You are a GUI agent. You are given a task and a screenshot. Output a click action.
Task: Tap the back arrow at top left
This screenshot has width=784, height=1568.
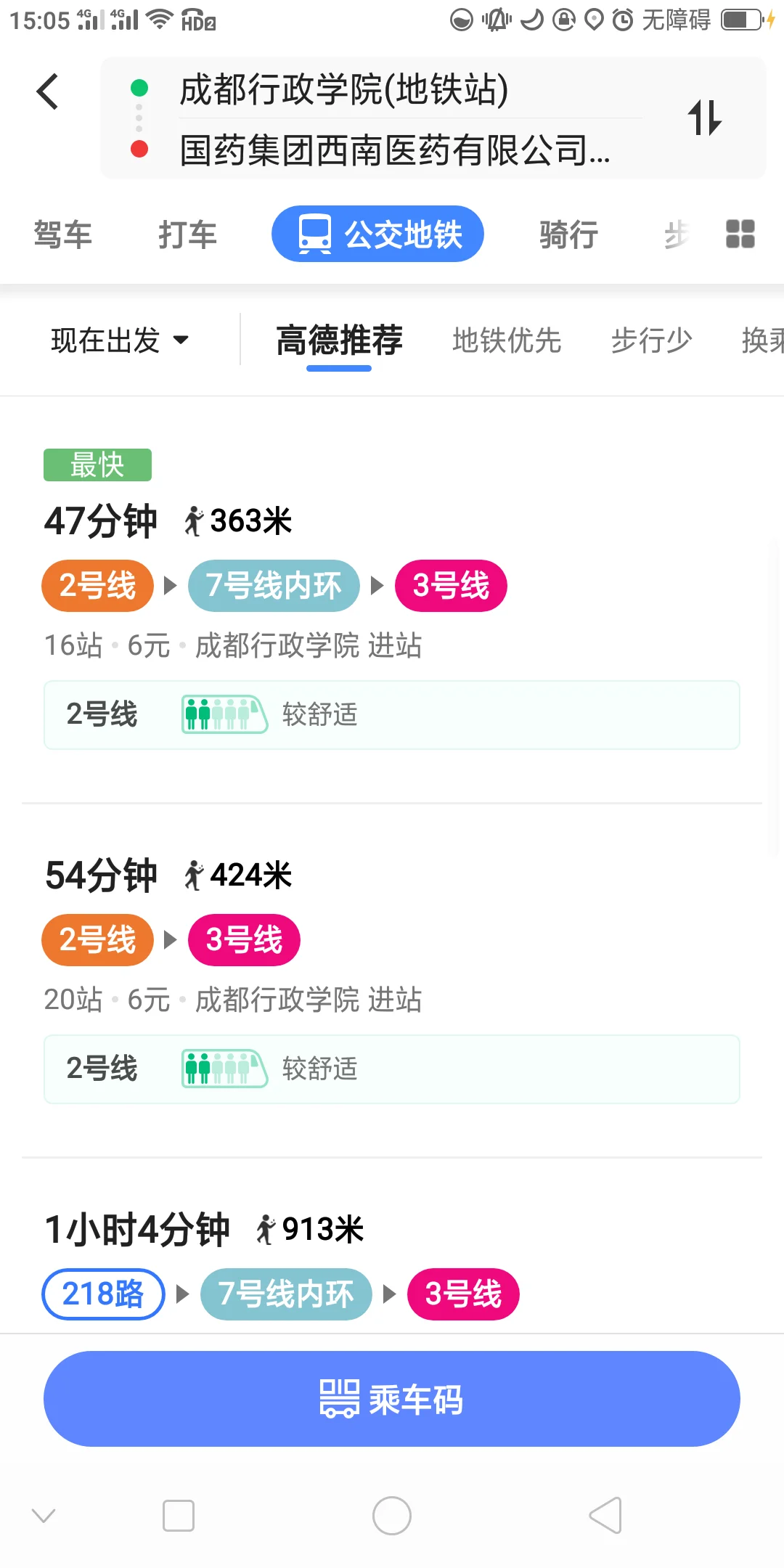(46, 91)
